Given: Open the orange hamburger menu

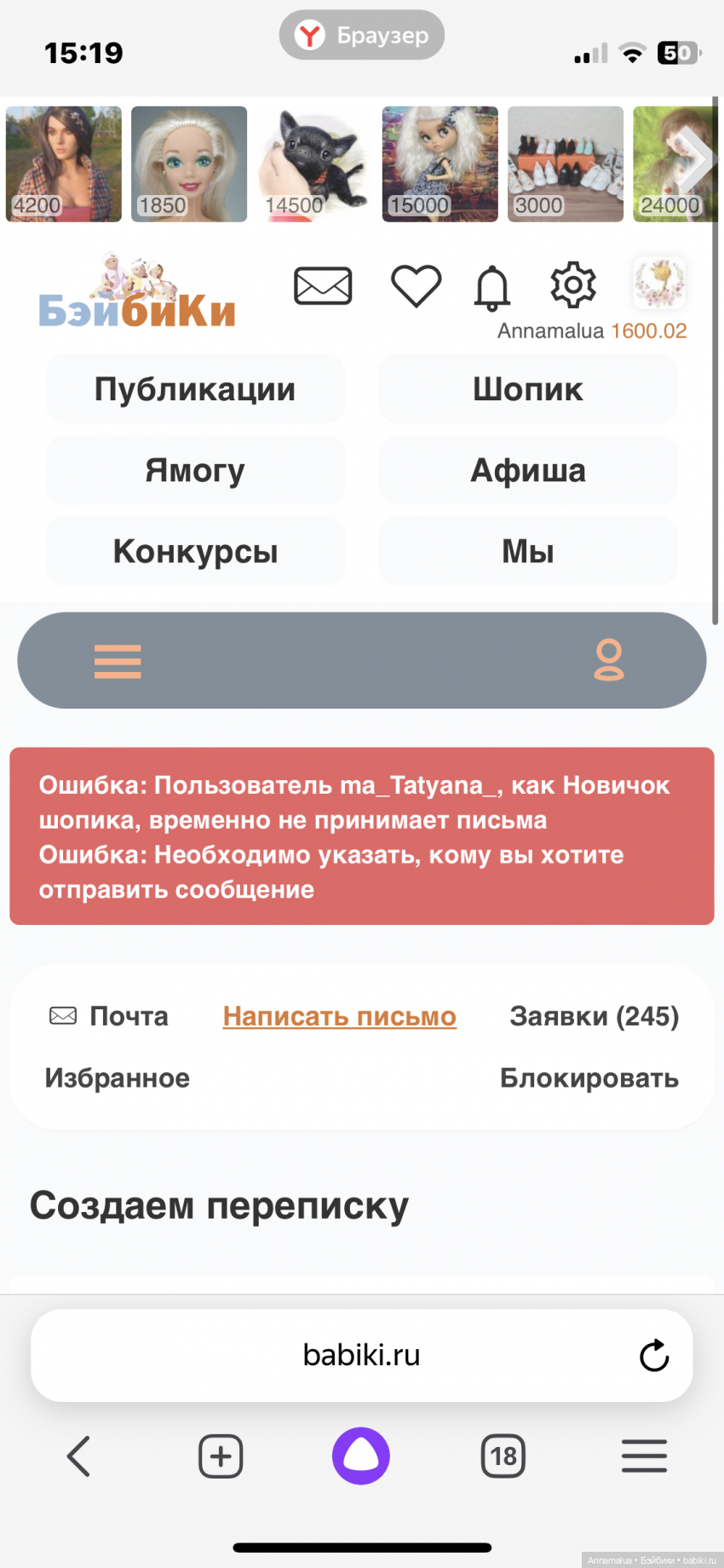Looking at the screenshot, I should (118, 661).
